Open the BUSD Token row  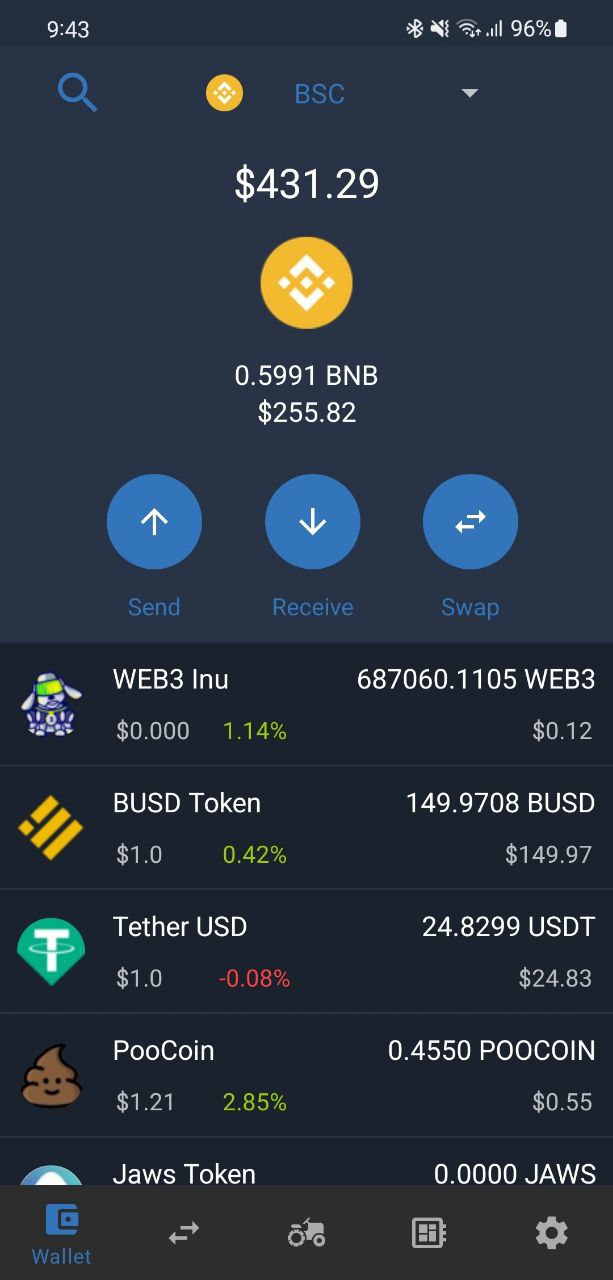(x=306, y=828)
